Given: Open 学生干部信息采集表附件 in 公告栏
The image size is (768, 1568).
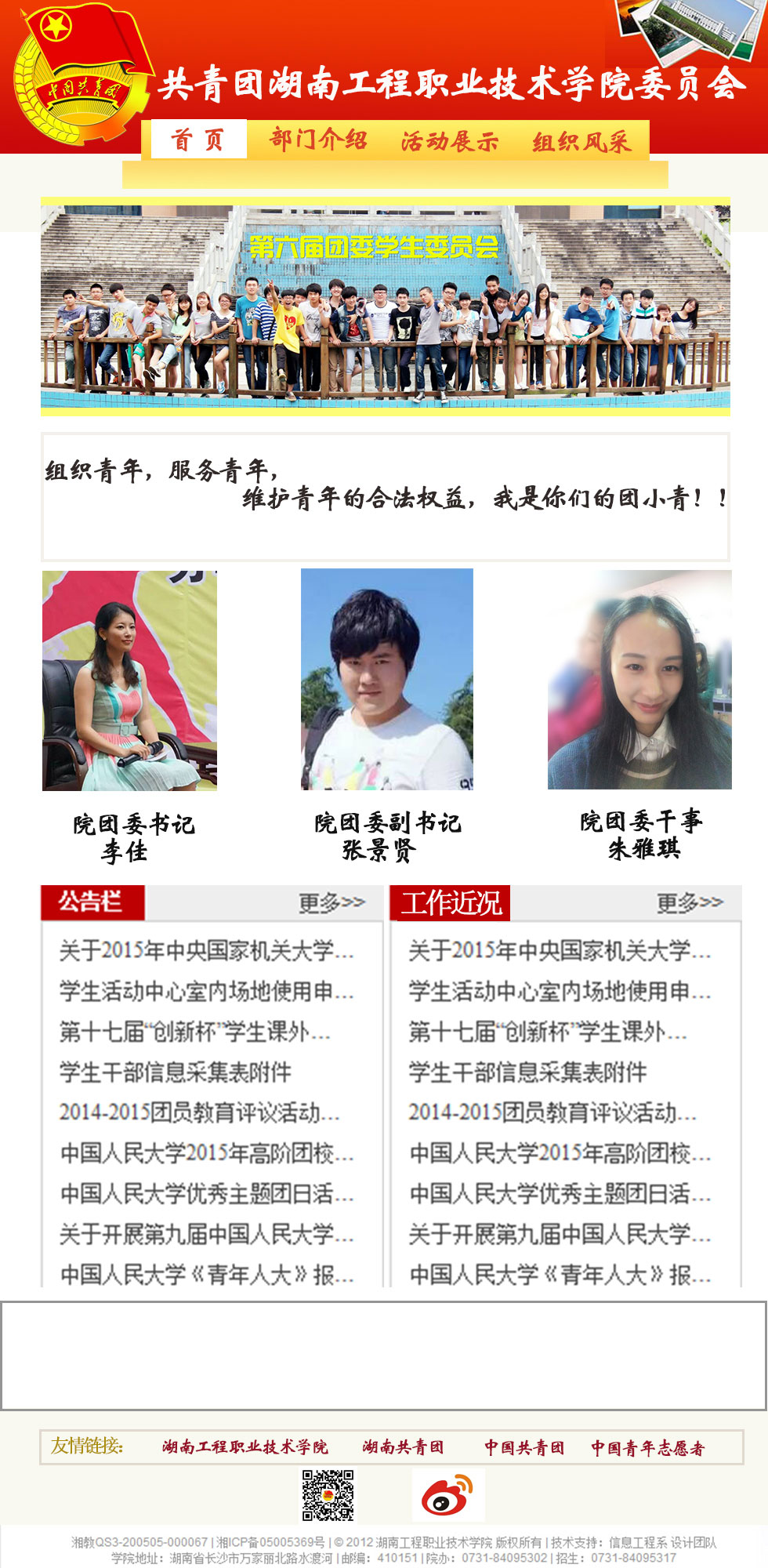Looking at the screenshot, I should click(x=176, y=1072).
